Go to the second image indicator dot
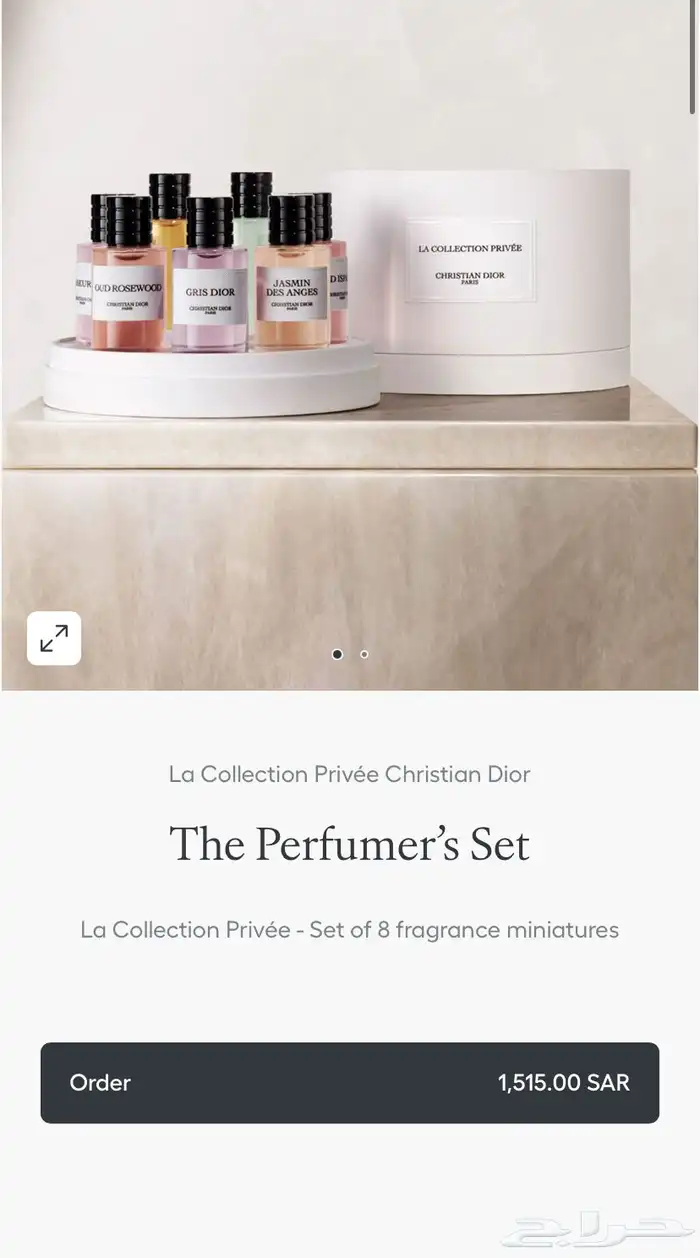This screenshot has height=1258, width=700. pos(364,654)
